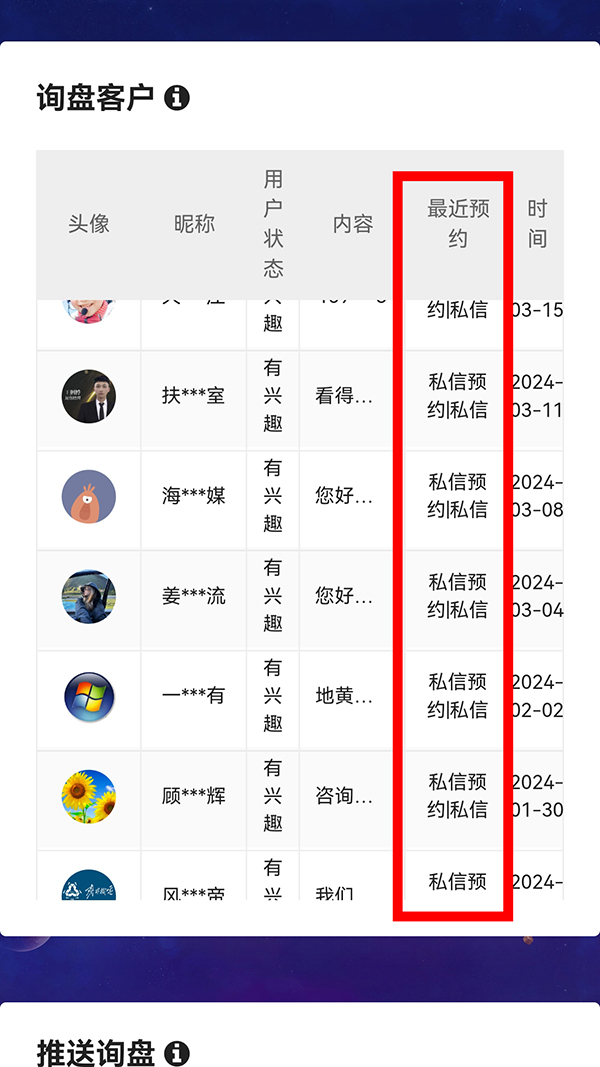Image resolution: width=600 pixels, height=1067 pixels.
Task: Open the customer row for 海***媒
Action: [193, 496]
